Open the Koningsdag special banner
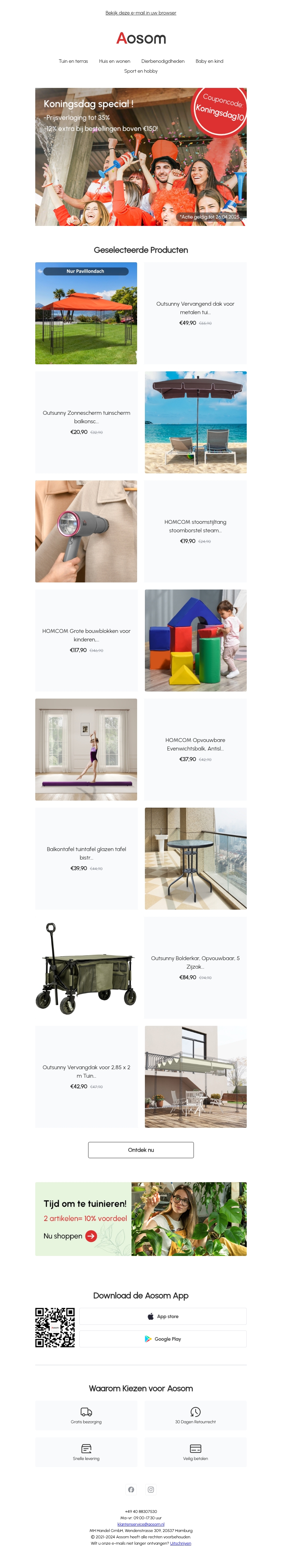 tap(140, 157)
